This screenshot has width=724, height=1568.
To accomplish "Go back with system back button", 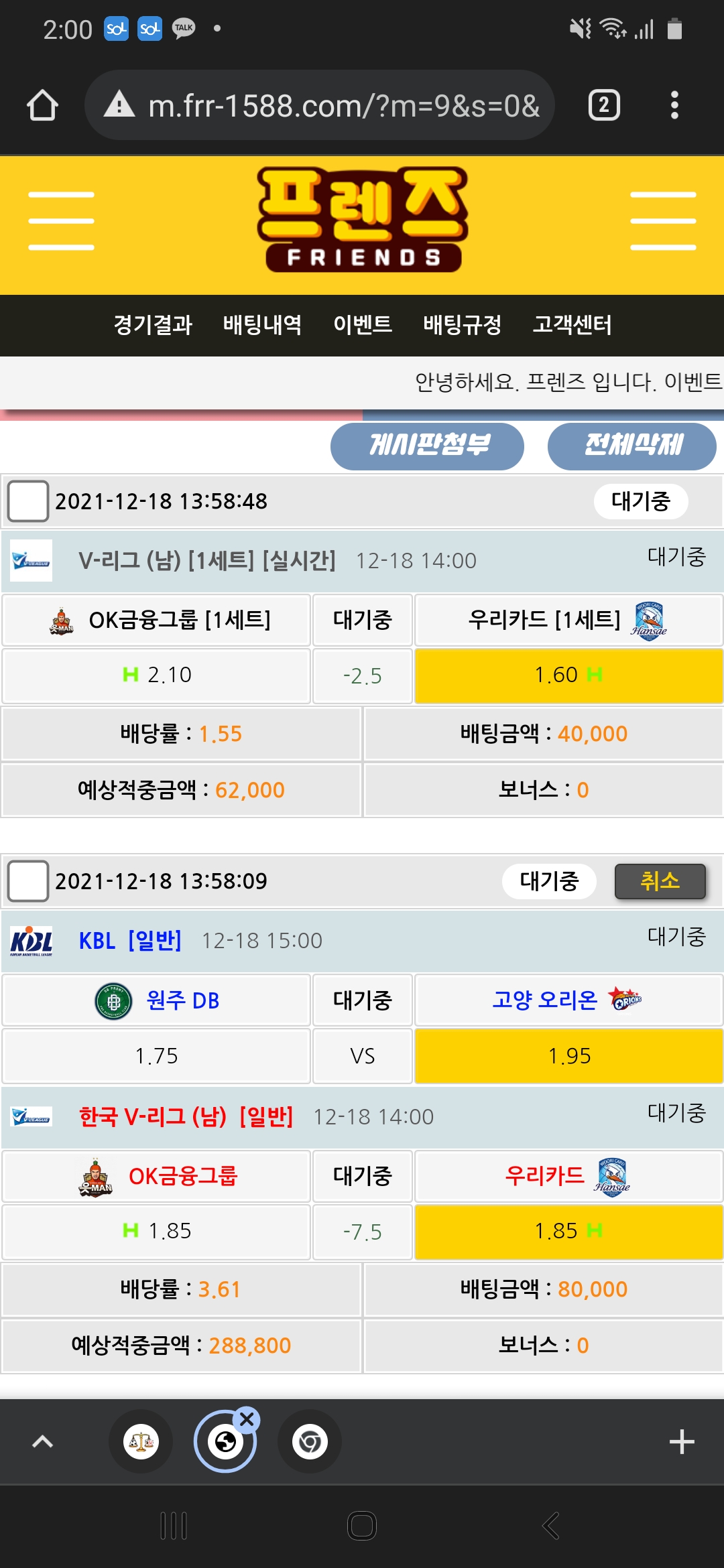I will (550, 1526).
